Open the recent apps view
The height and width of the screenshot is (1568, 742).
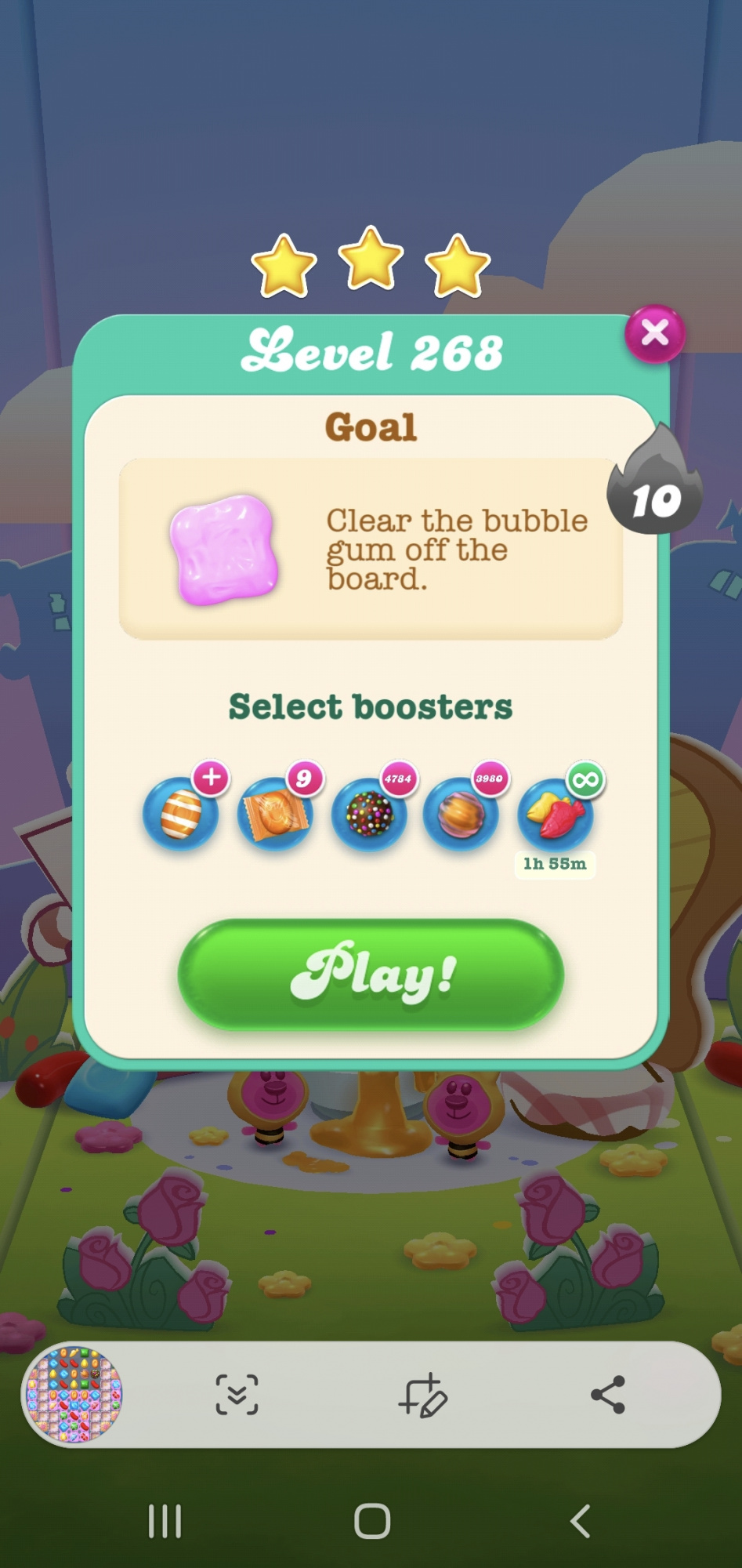tap(165, 1522)
